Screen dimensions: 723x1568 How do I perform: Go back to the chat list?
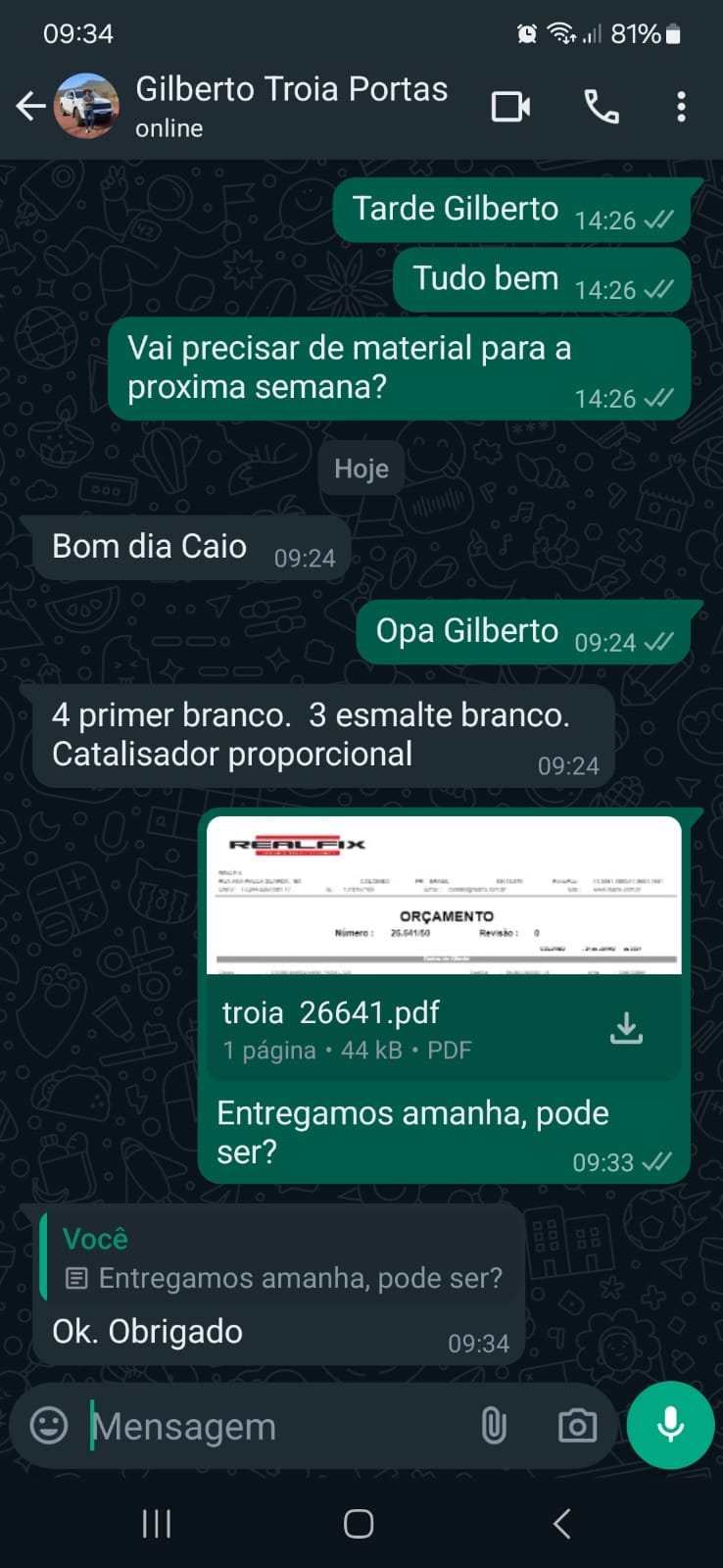point(30,106)
